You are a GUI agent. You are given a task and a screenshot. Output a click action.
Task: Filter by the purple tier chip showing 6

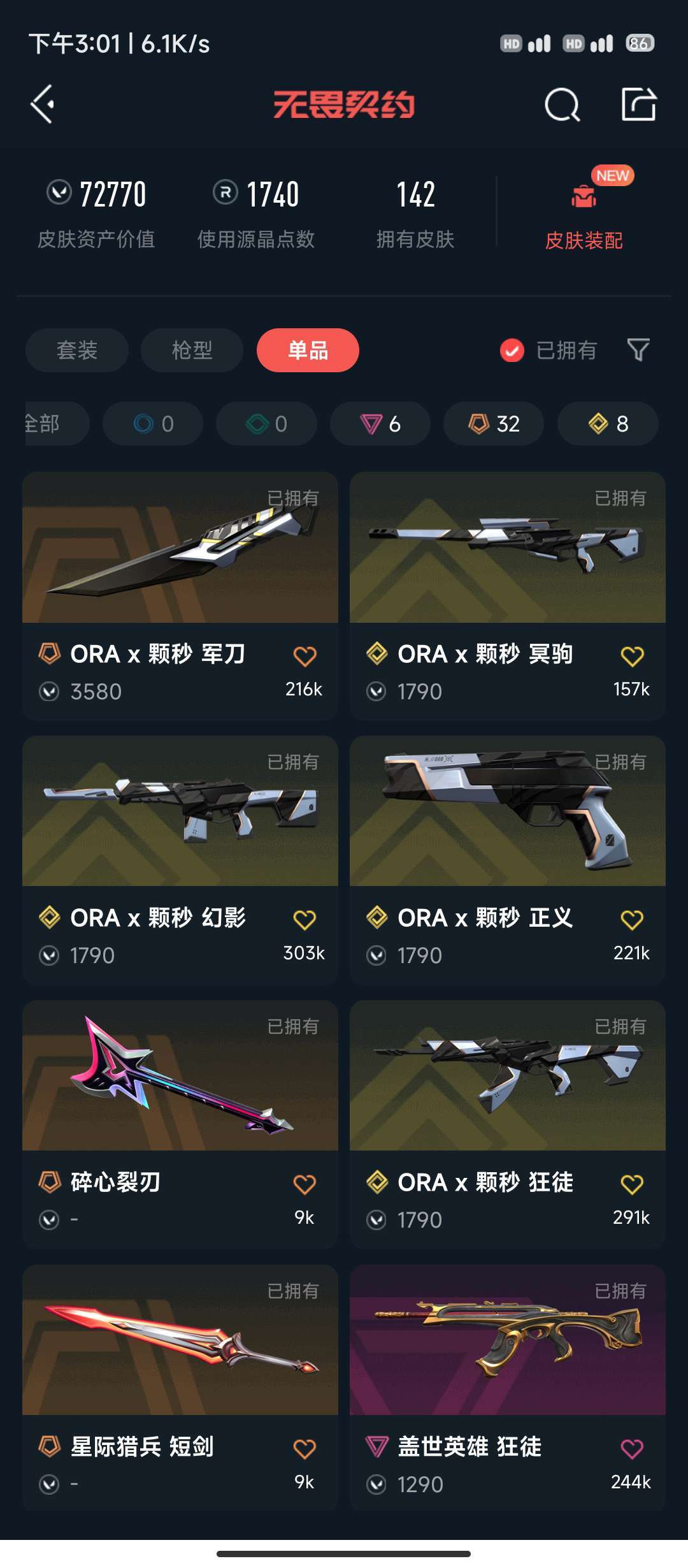coord(380,424)
